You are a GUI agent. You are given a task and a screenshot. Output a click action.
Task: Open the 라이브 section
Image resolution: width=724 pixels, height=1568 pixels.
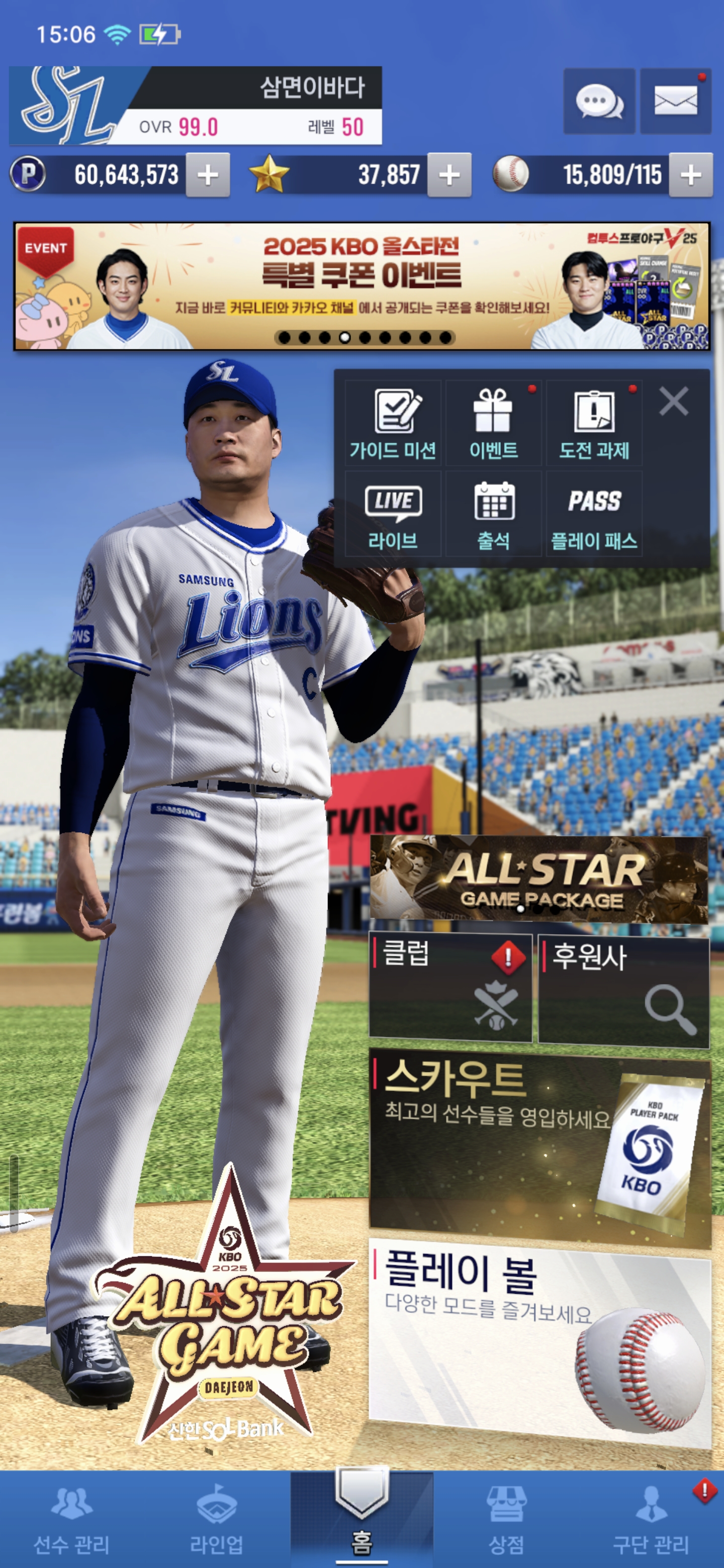[x=393, y=514]
